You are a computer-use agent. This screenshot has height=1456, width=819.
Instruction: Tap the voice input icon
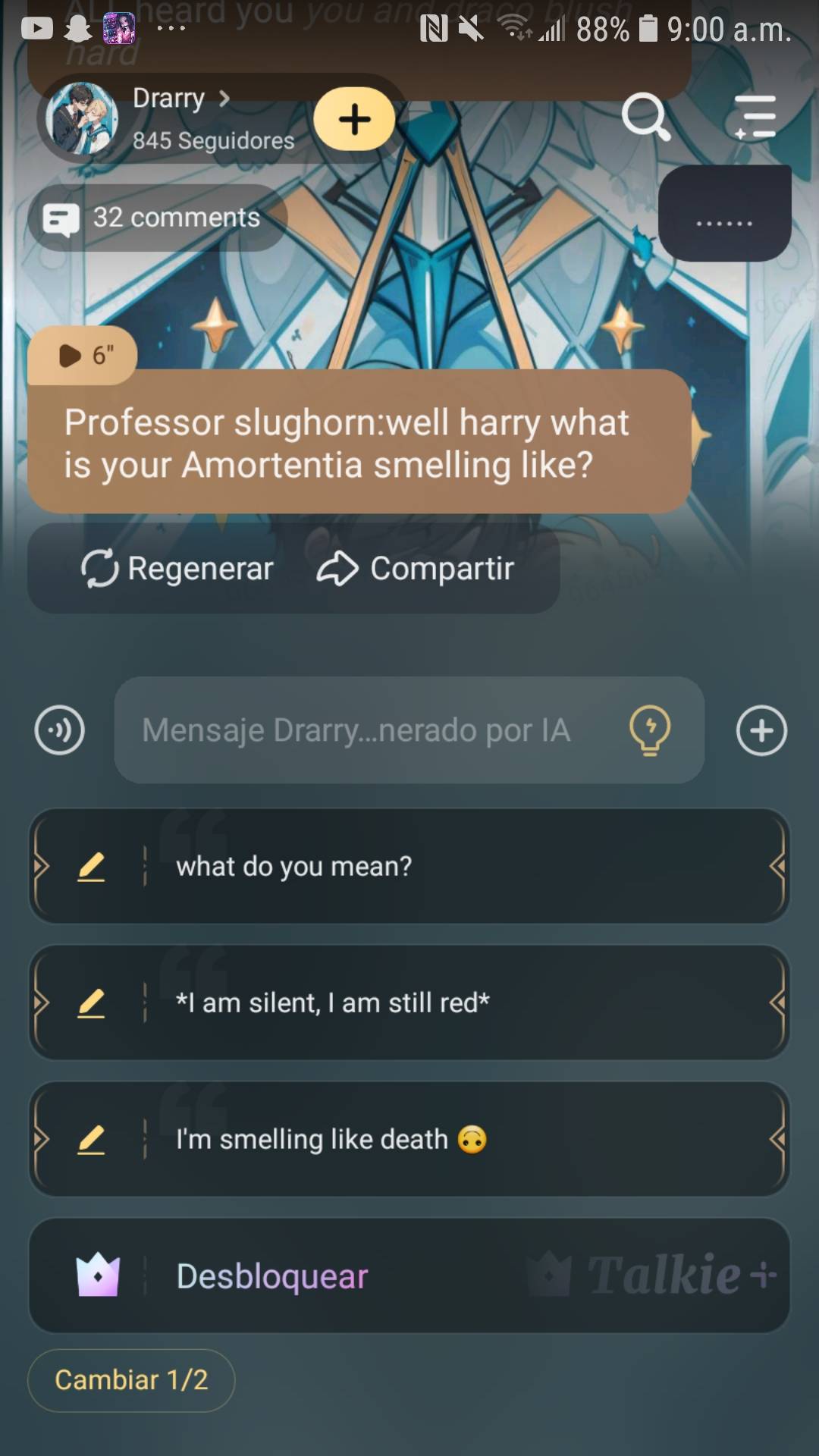(x=60, y=730)
